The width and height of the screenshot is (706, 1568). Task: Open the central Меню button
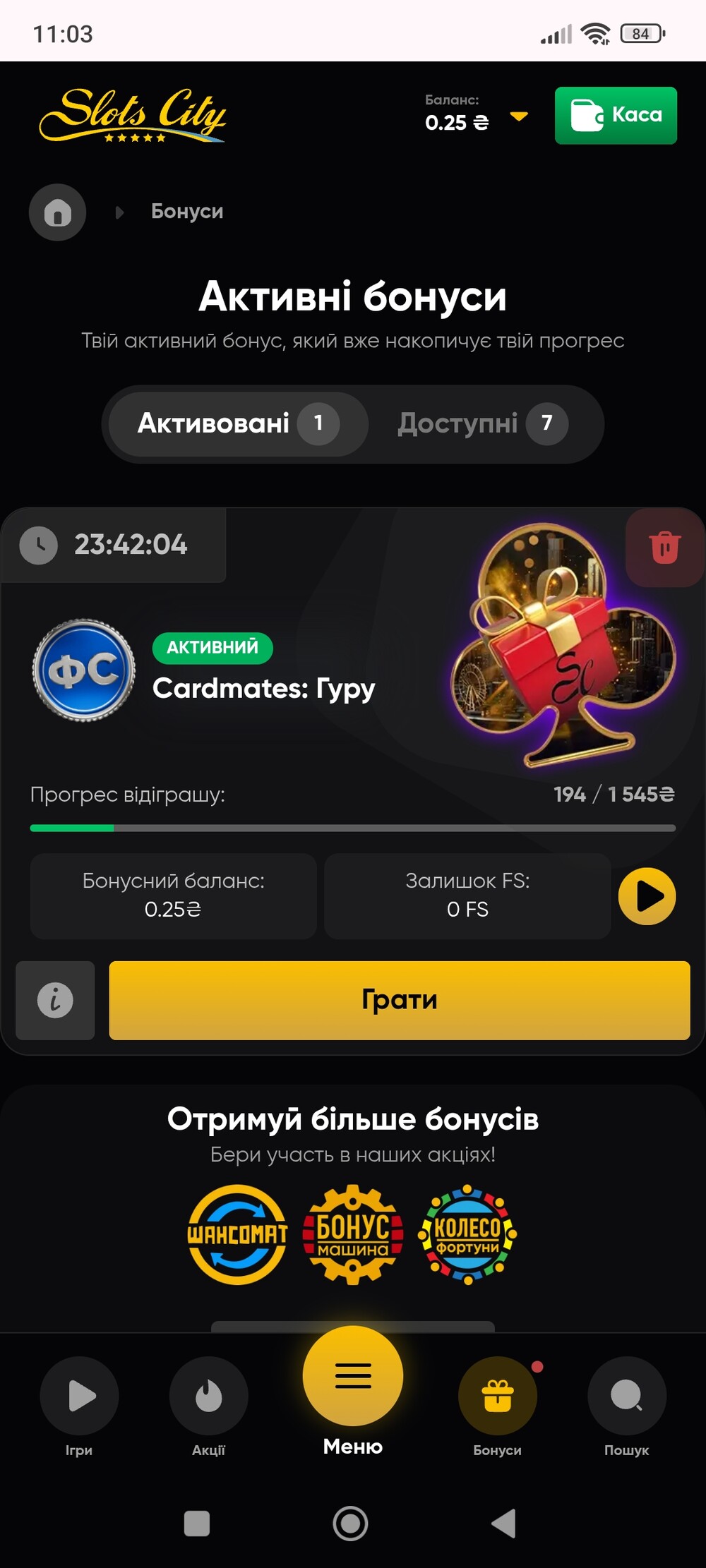click(x=353, y=1390)
